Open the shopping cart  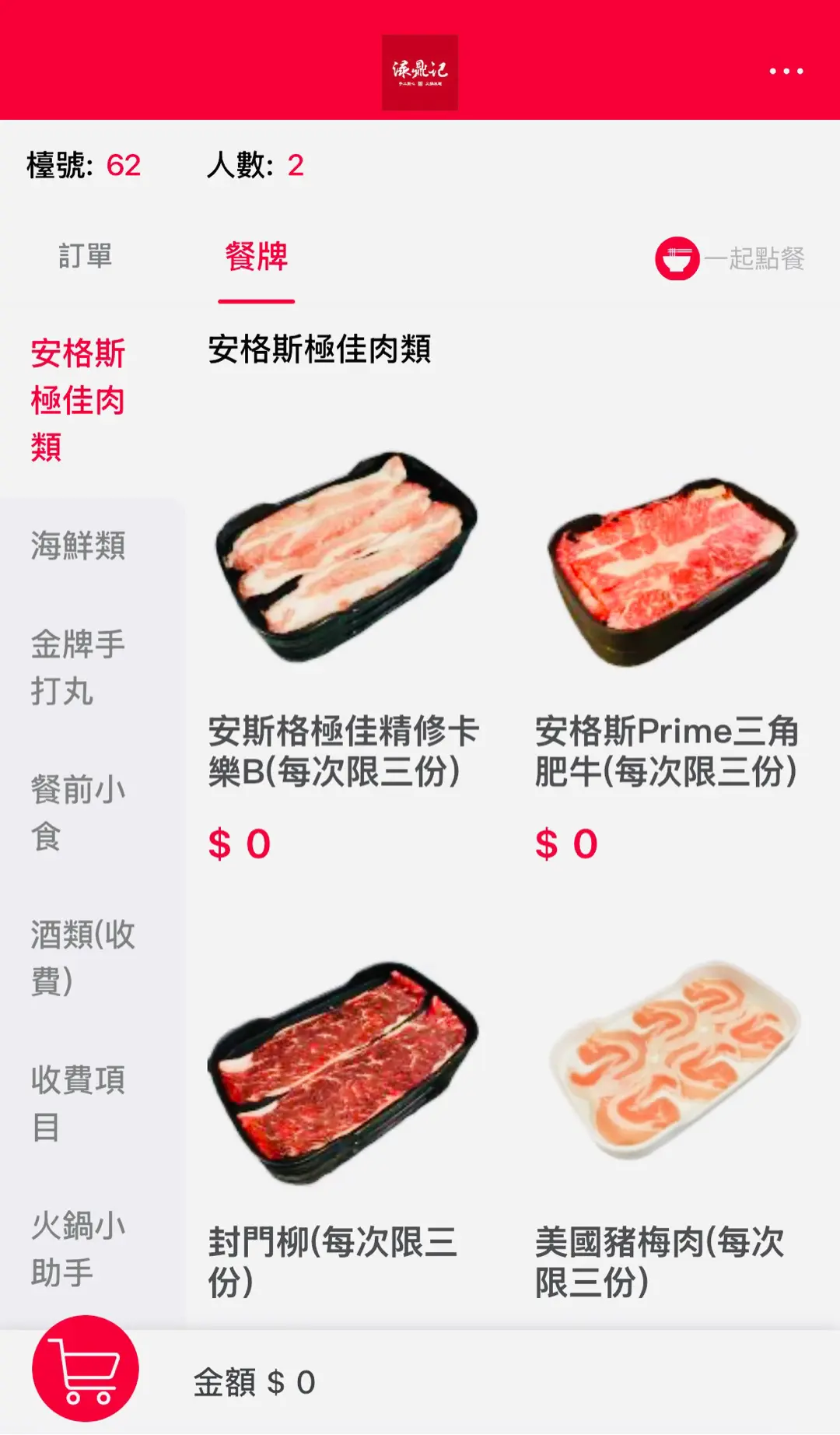coord(86,1368)
